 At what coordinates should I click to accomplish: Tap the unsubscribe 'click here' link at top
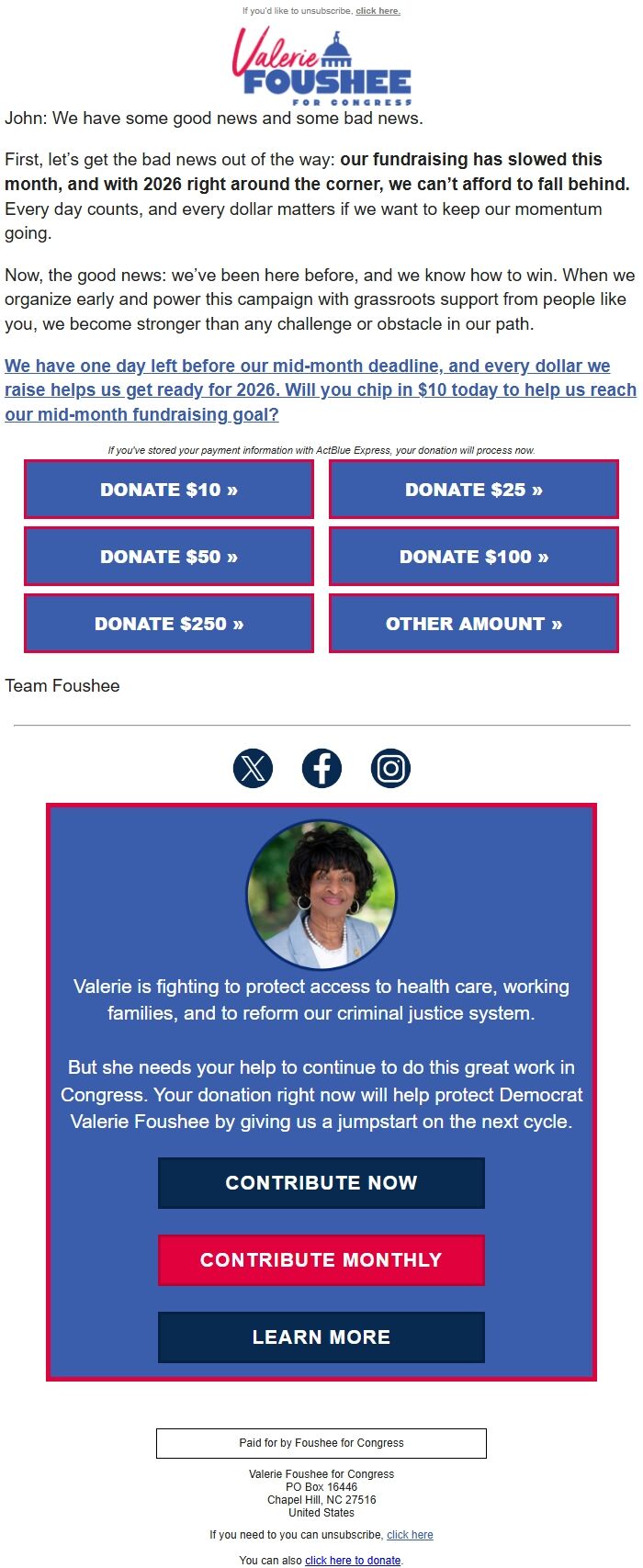click(x=378, y=11)
